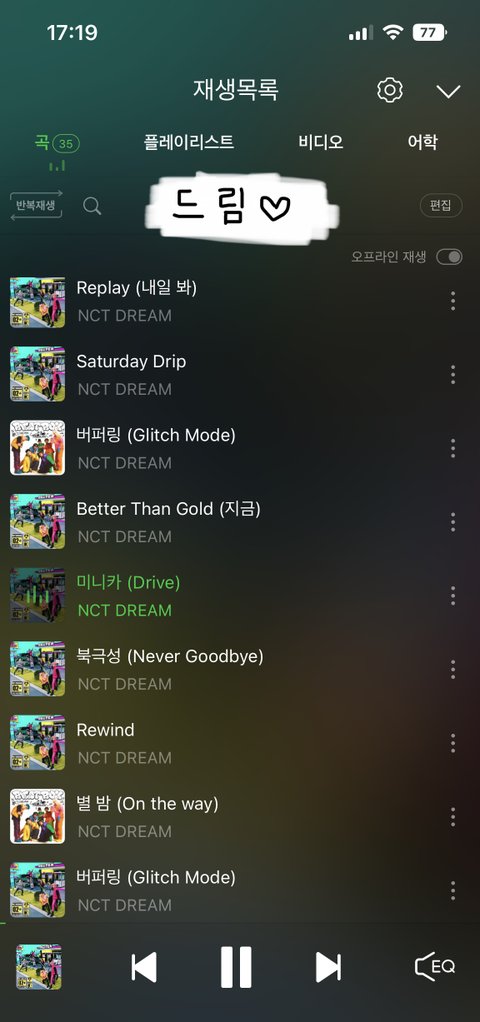The width and height of the screenshot is (480, 1022).
Task: Open playlist settings gear icon
Action: click(x=390, y=90)
